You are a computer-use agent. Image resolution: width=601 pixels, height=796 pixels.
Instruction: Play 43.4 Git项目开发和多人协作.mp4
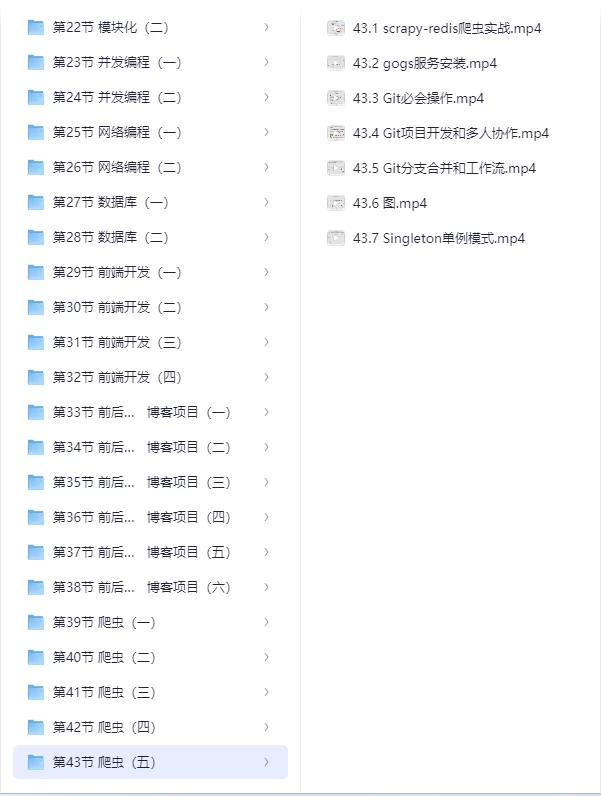pos(450,133)
